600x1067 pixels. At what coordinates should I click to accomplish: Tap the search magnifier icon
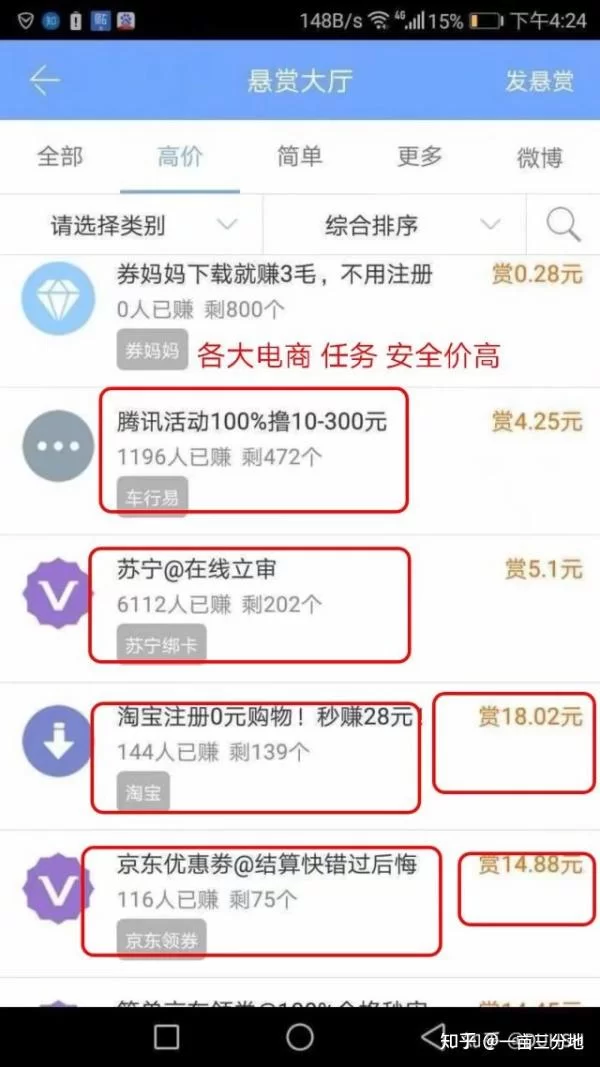563,225
